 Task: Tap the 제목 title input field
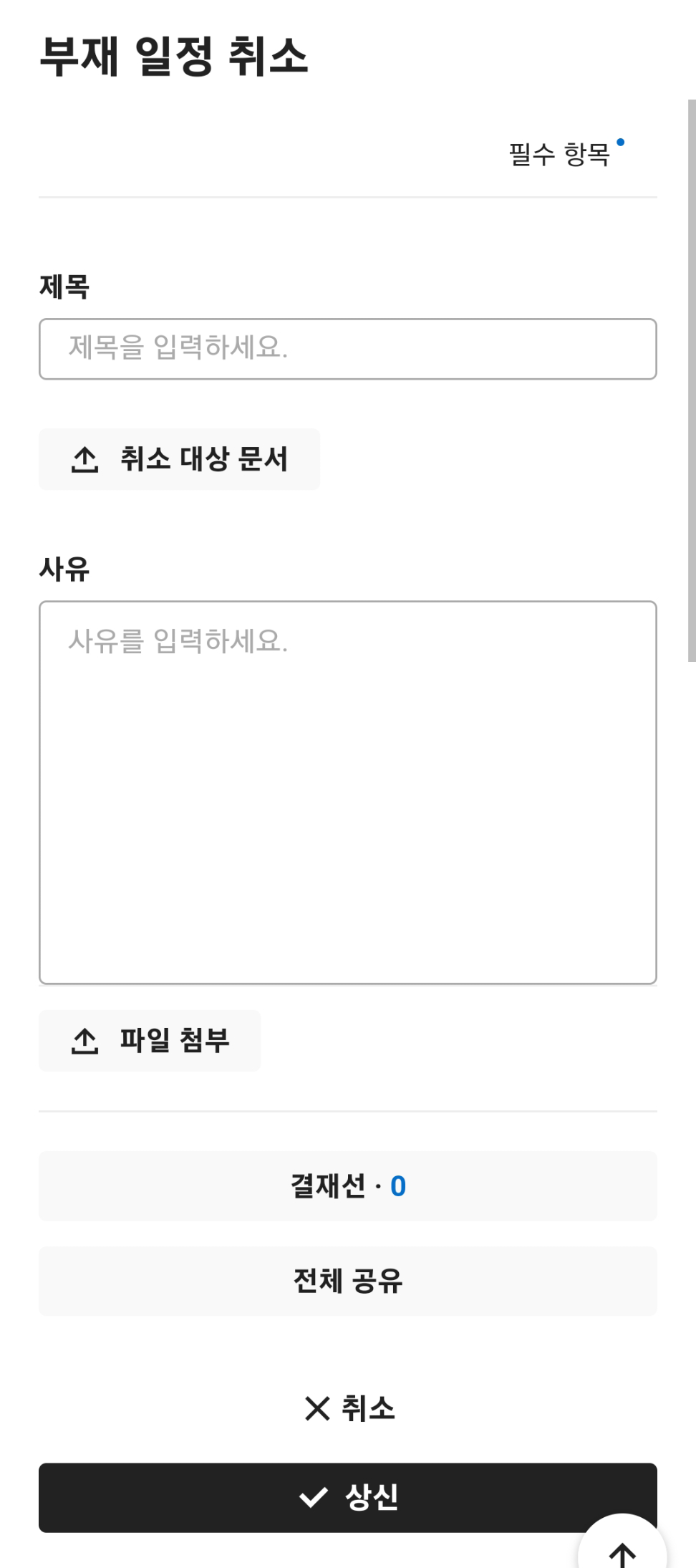348,349
